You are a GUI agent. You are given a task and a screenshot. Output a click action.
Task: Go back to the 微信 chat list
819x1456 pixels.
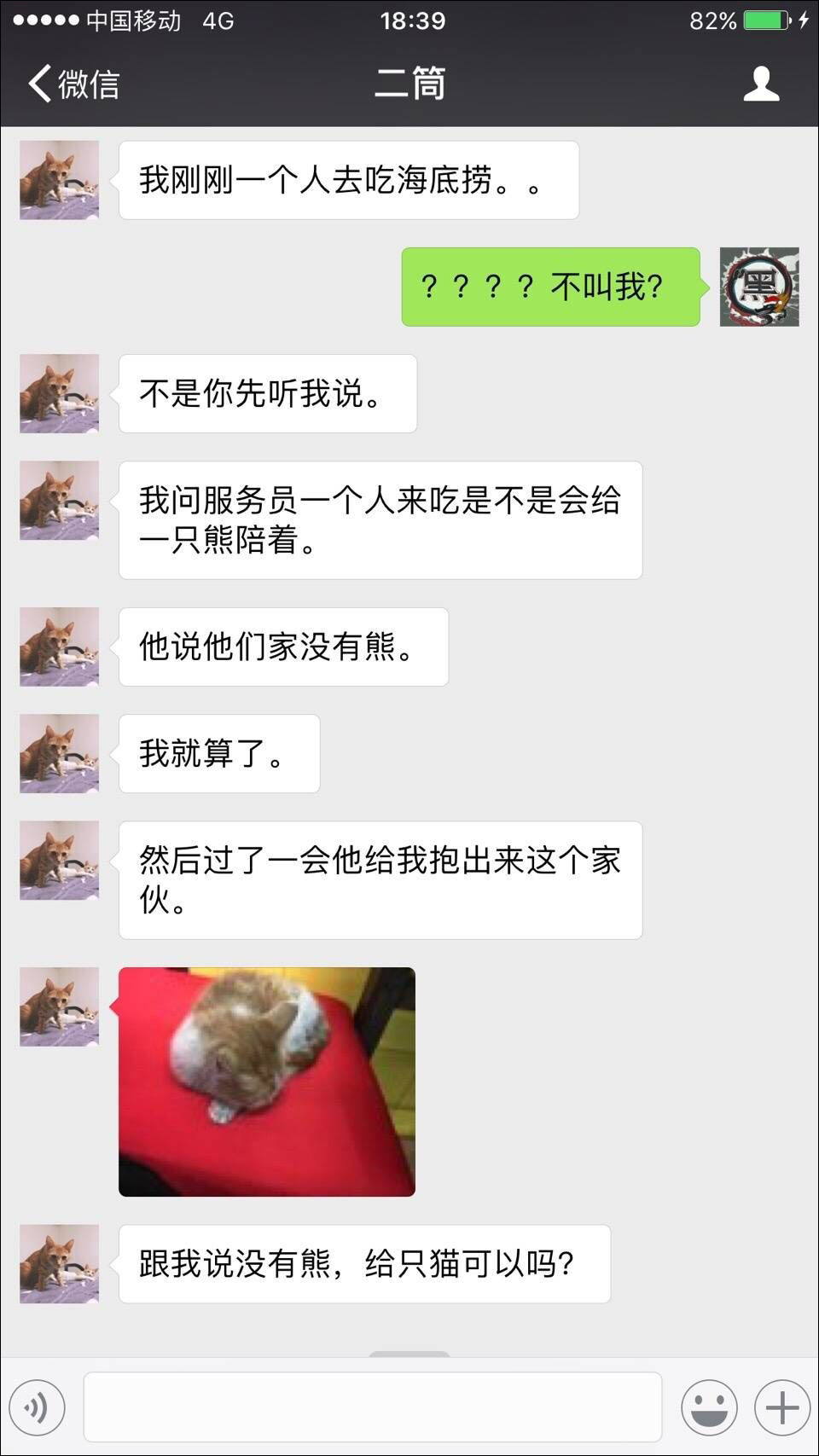[x=73, y=84]
